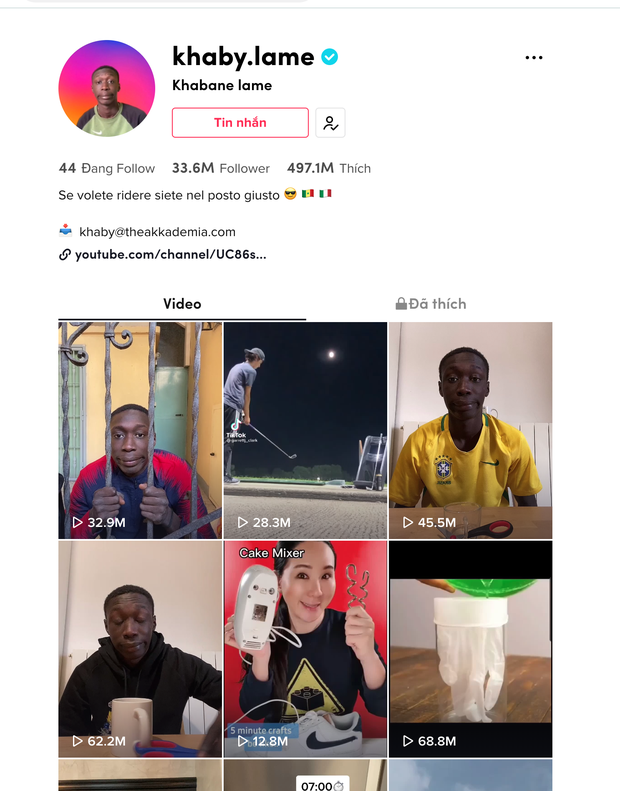Open the video with 32.9M views
The height and width of the screenshot is (791, 620).
click(140, 430)
